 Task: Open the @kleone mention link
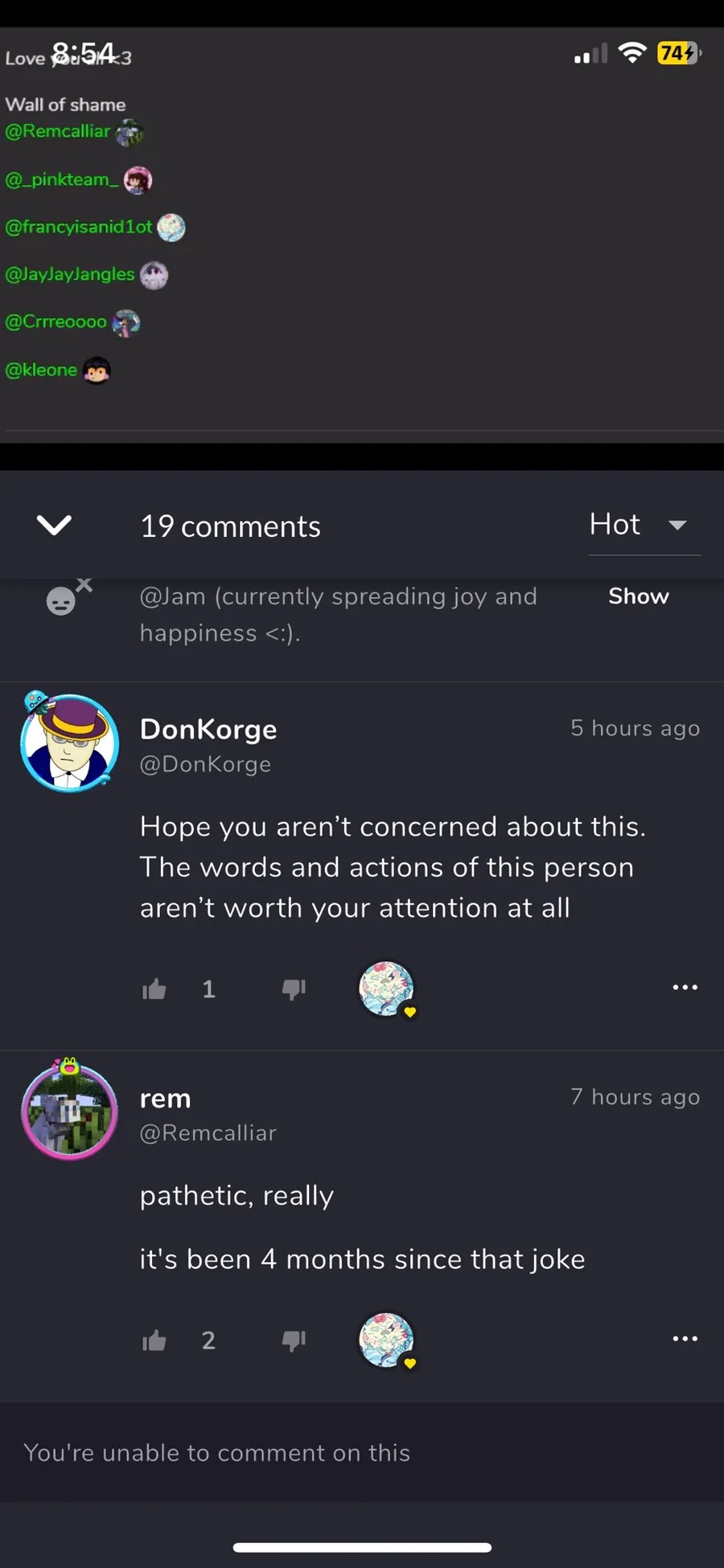click(x=41, y=370)
